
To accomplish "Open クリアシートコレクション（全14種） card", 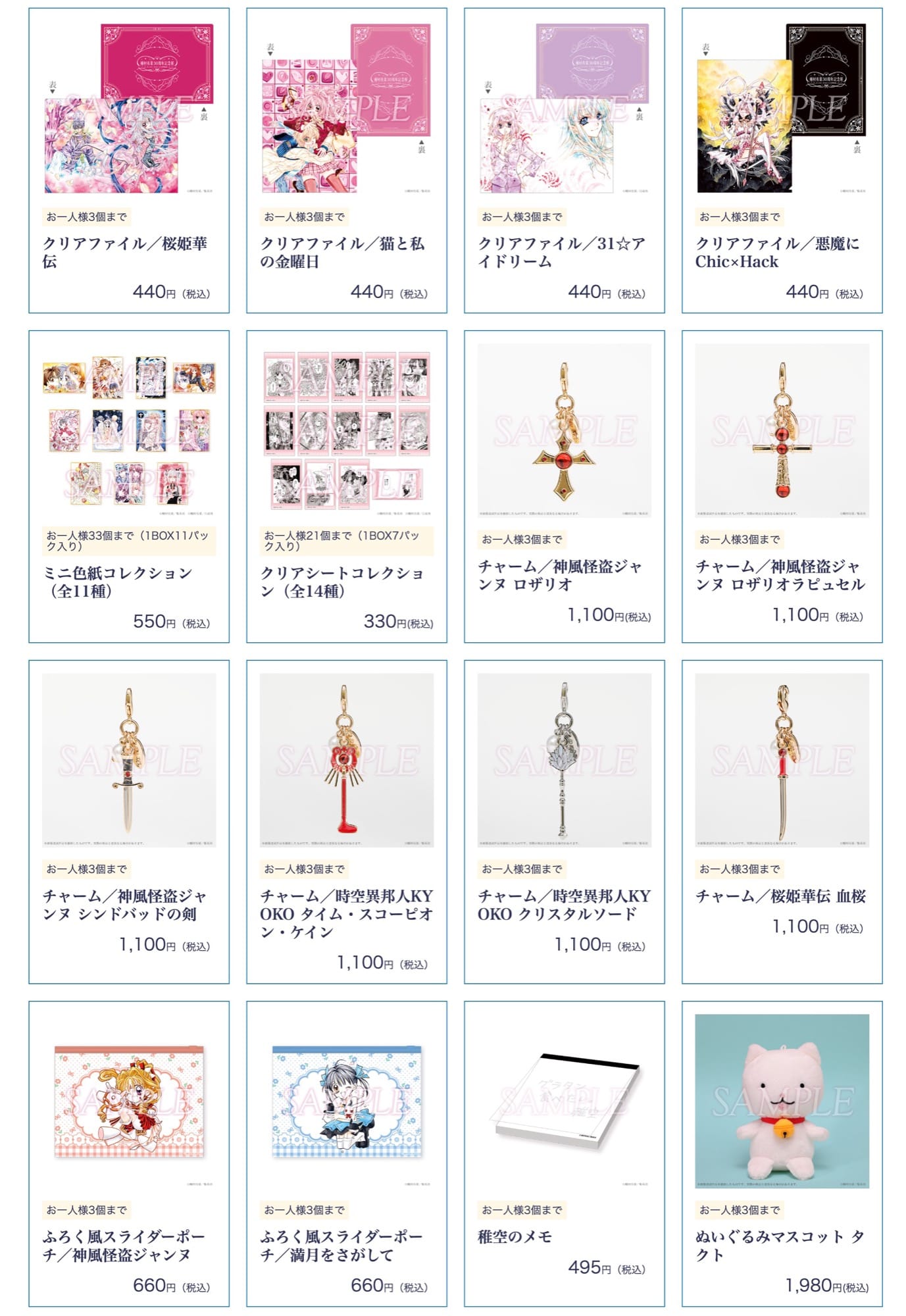I will tap(346, 486).
